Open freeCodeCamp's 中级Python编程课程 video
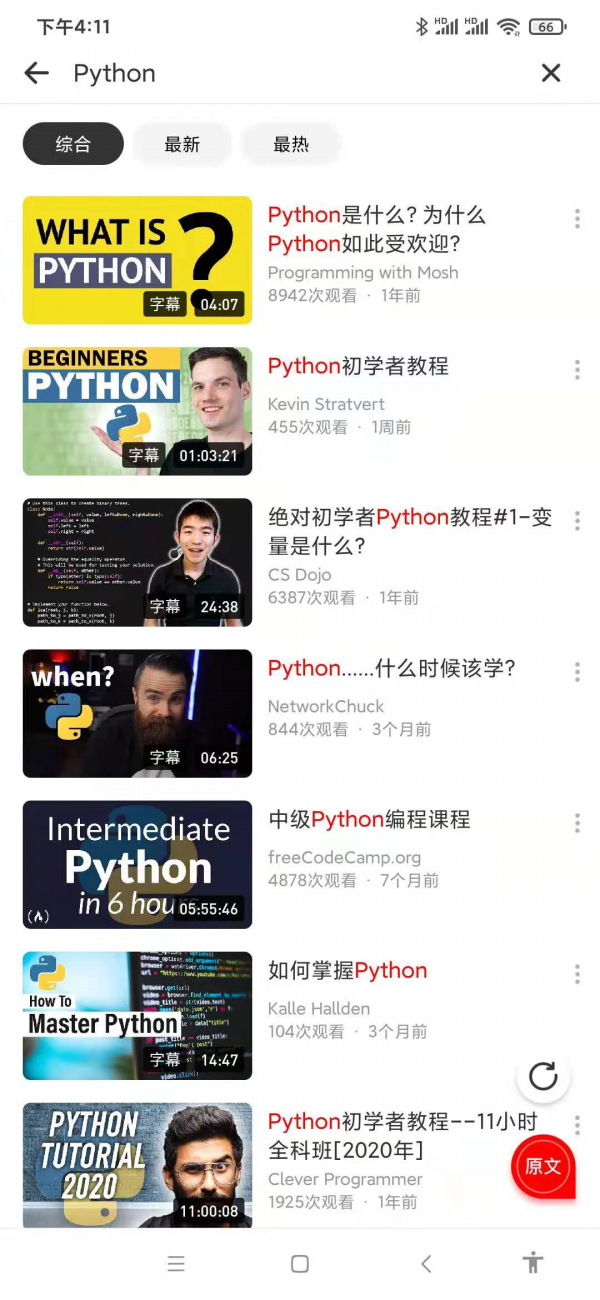This screenshot has width=600, height=1300. coord(138,864)
